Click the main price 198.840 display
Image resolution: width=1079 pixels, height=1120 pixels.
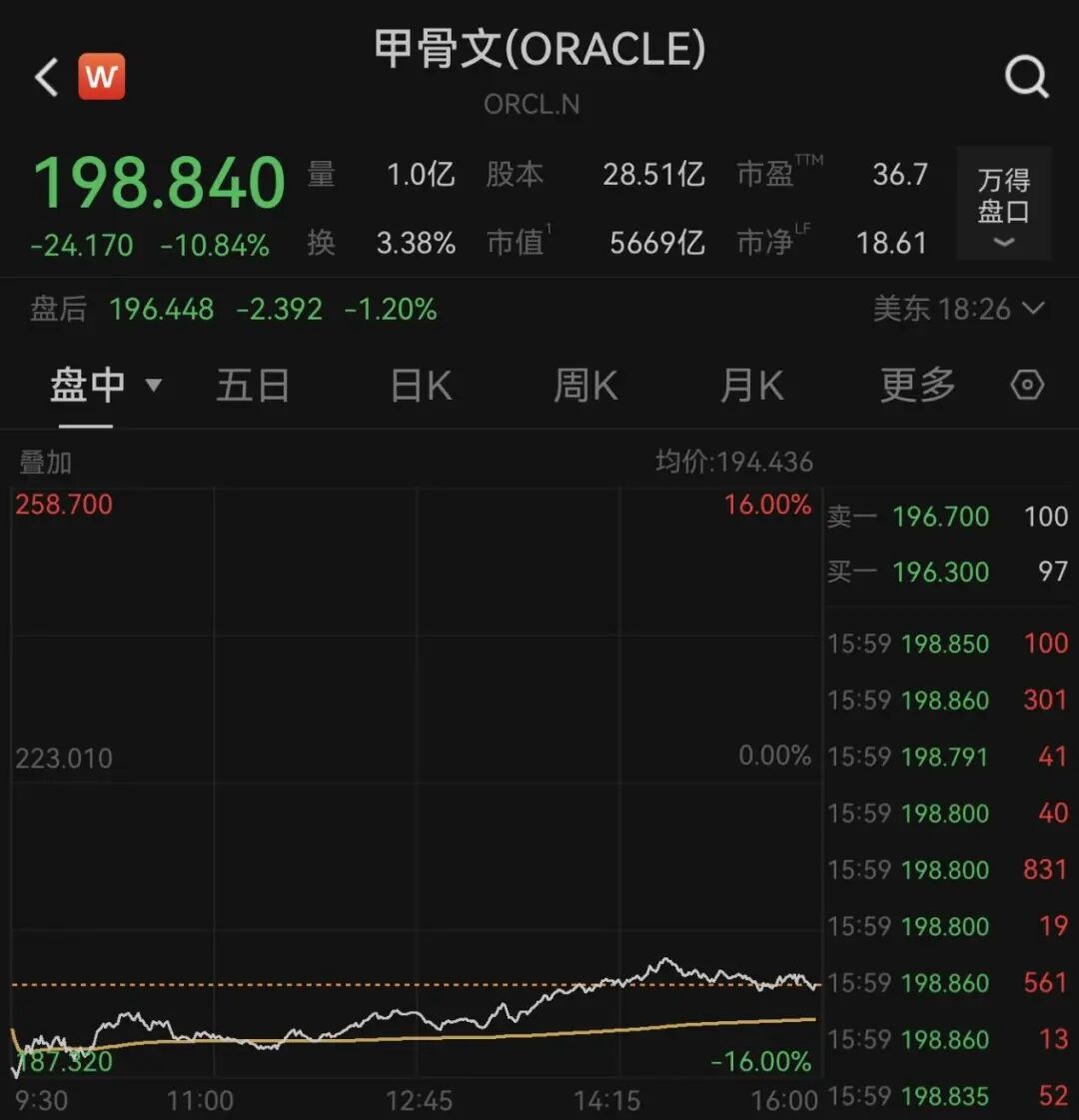coord(158,182)
